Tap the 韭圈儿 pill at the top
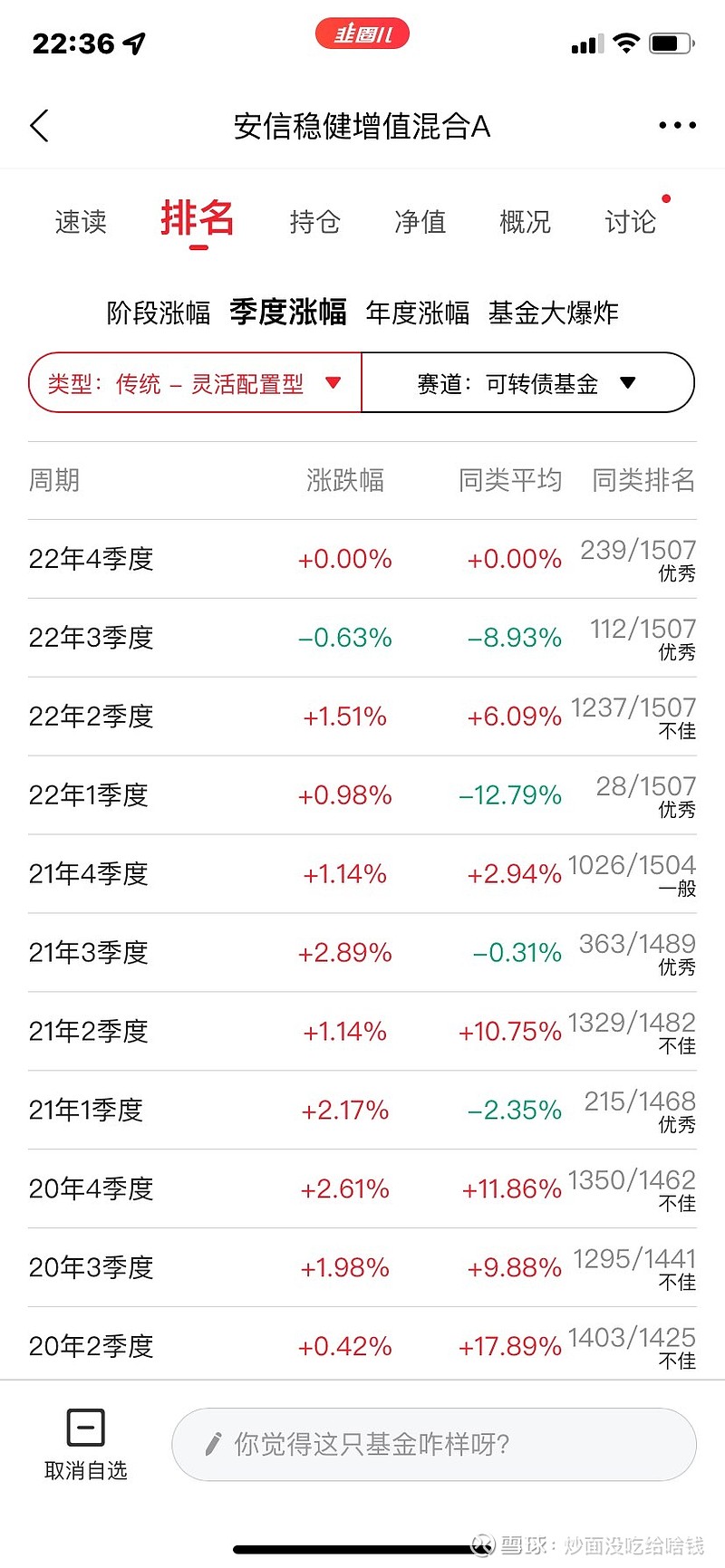This screenshot has height=1568, width=725. tap(362, 34)
